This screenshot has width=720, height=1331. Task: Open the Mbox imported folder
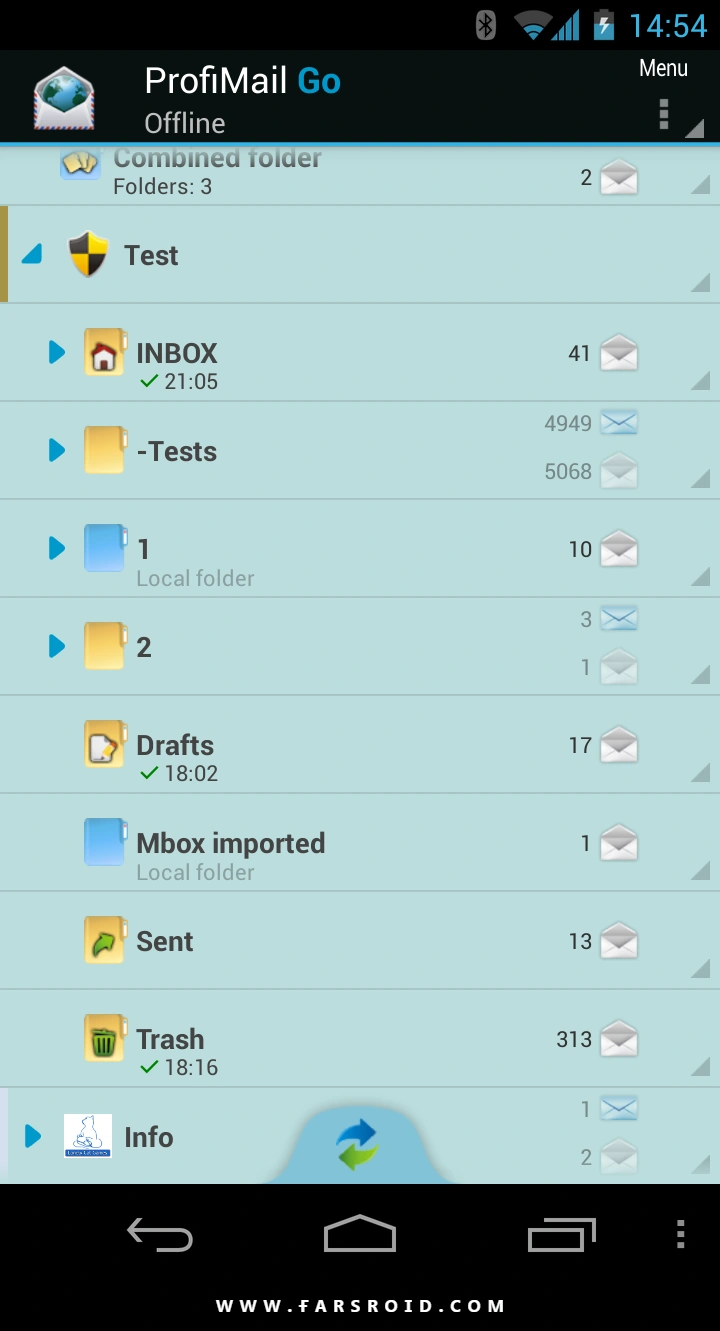(360, 843)
